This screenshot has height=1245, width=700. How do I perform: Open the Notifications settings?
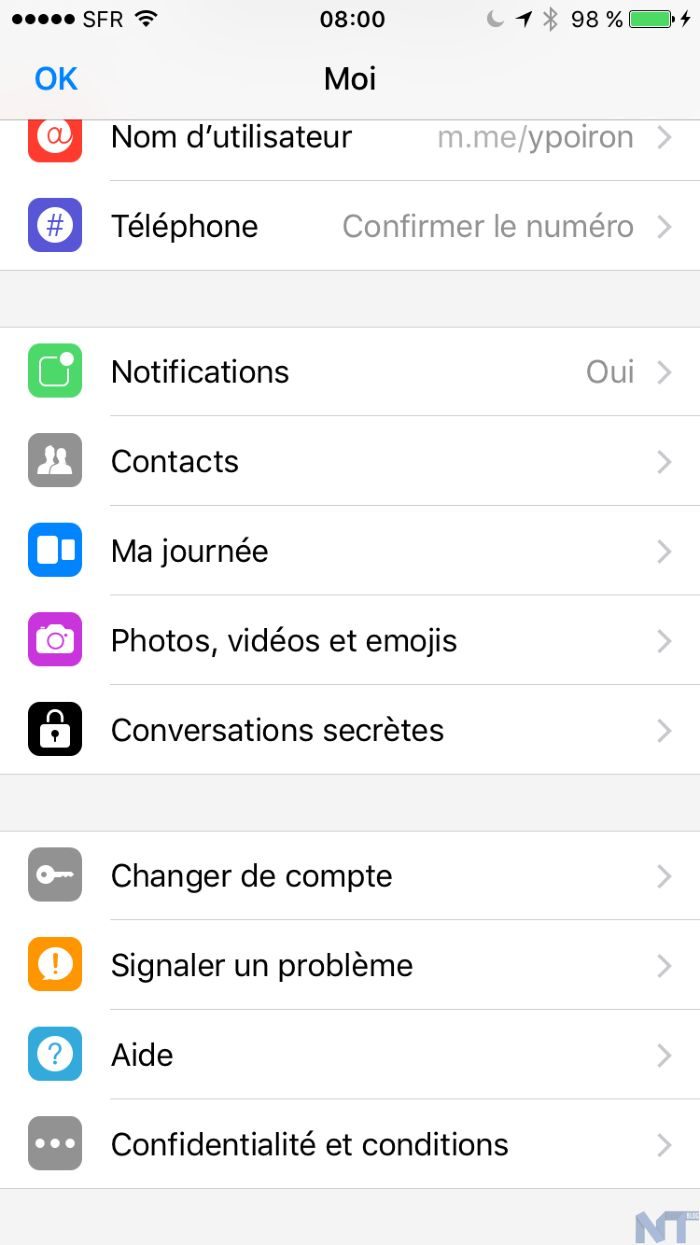350,372
